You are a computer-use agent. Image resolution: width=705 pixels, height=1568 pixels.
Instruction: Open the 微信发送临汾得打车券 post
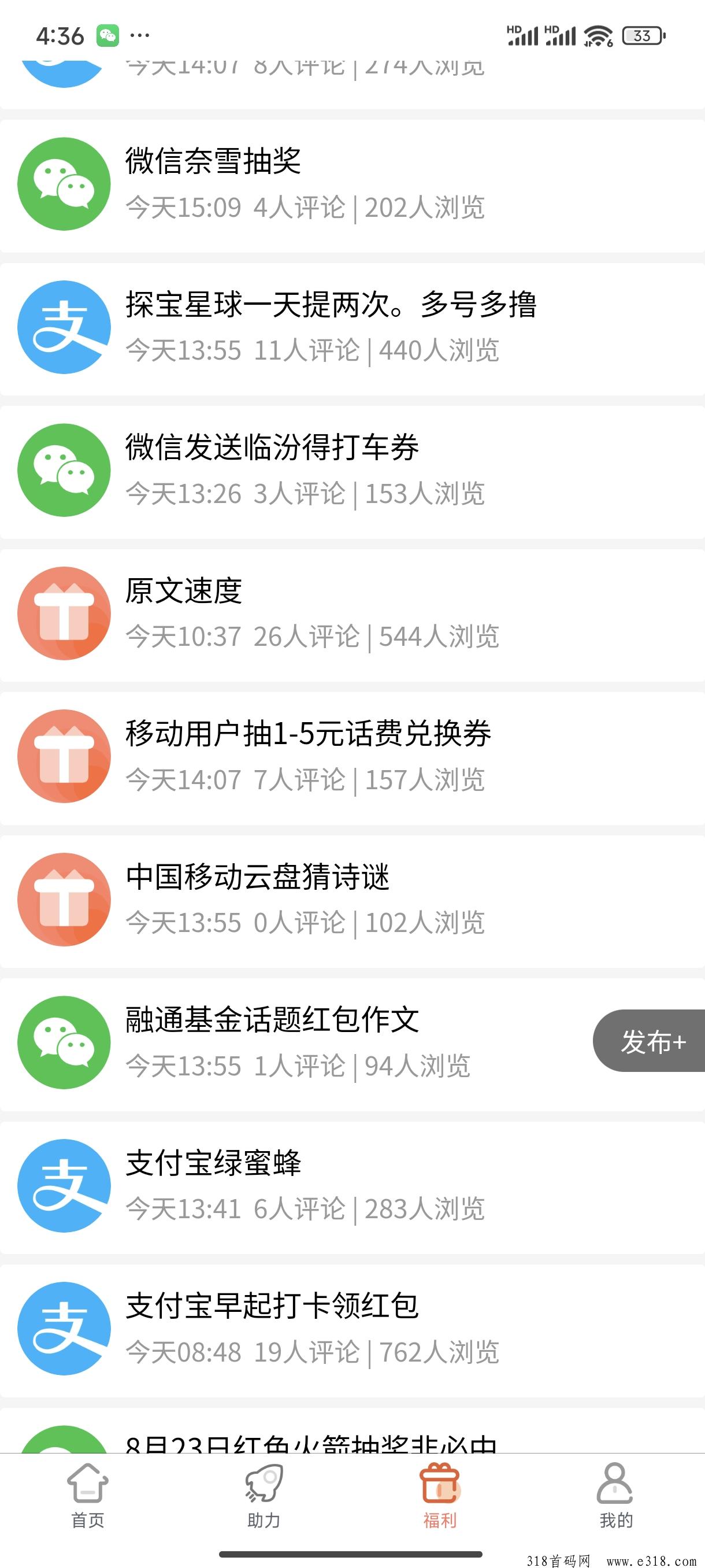click(x=352, y=472)
